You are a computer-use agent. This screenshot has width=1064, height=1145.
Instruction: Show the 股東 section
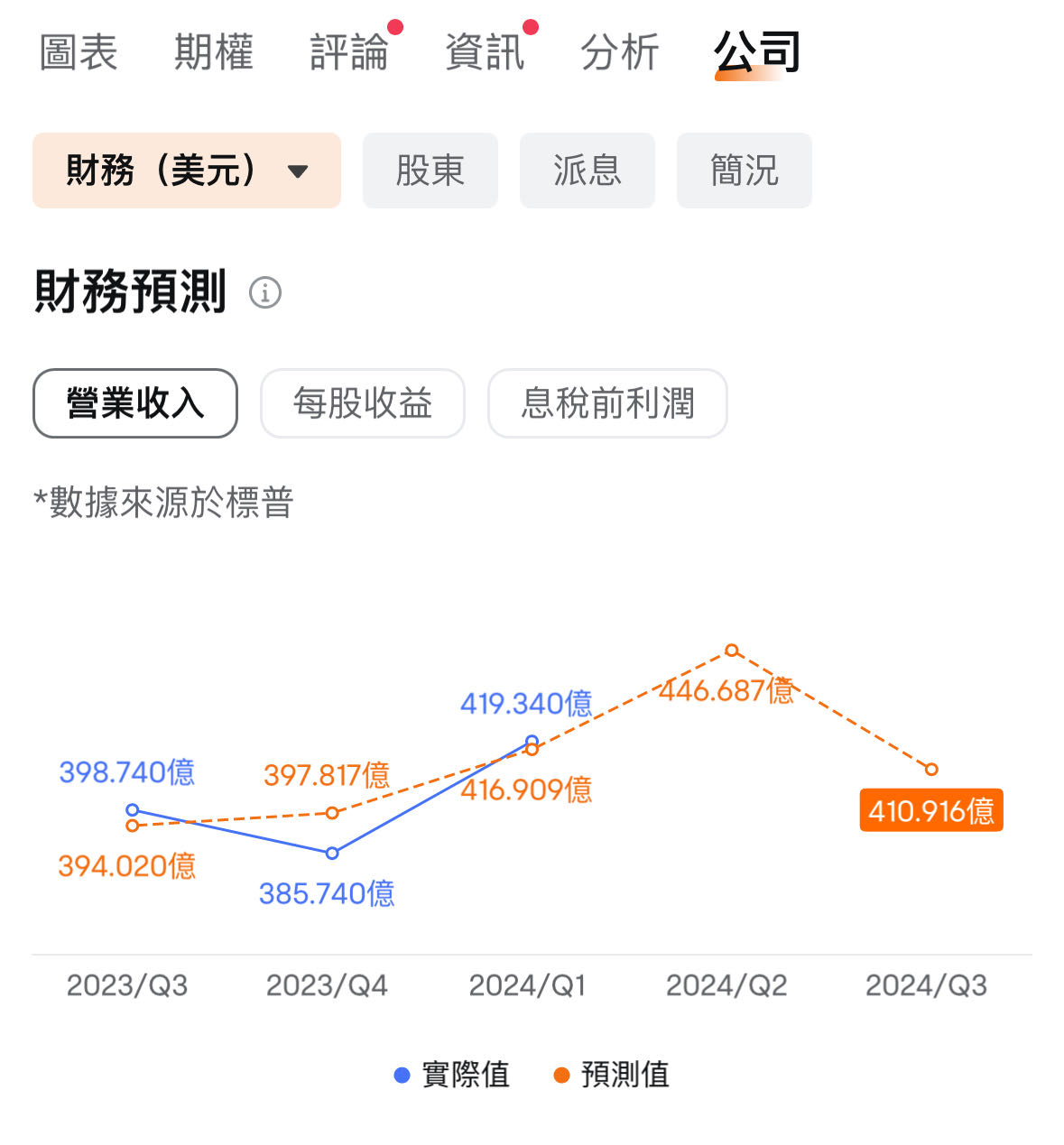coord(430,171)
